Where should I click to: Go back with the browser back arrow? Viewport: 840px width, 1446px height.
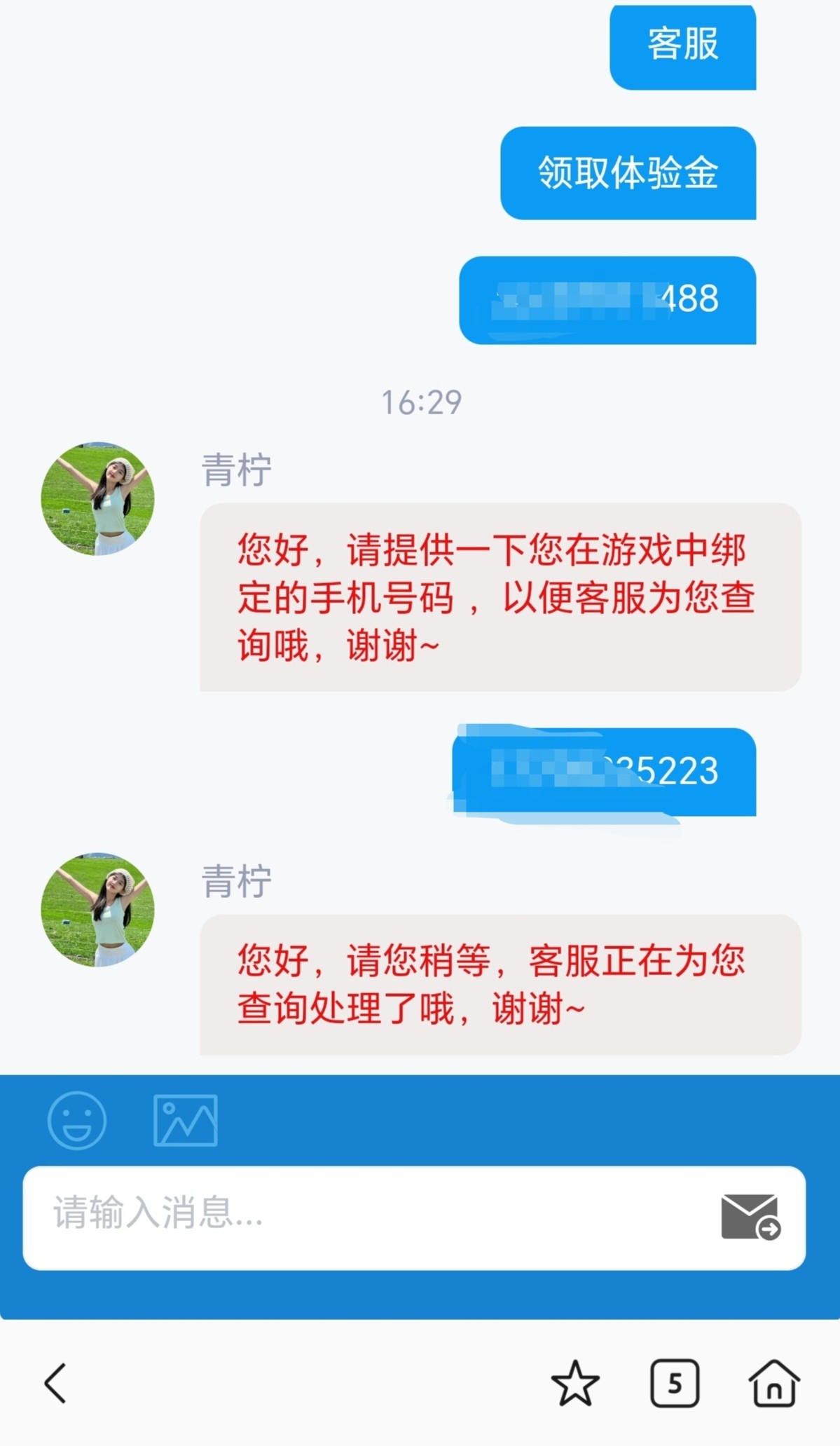tap(55, 1383)
